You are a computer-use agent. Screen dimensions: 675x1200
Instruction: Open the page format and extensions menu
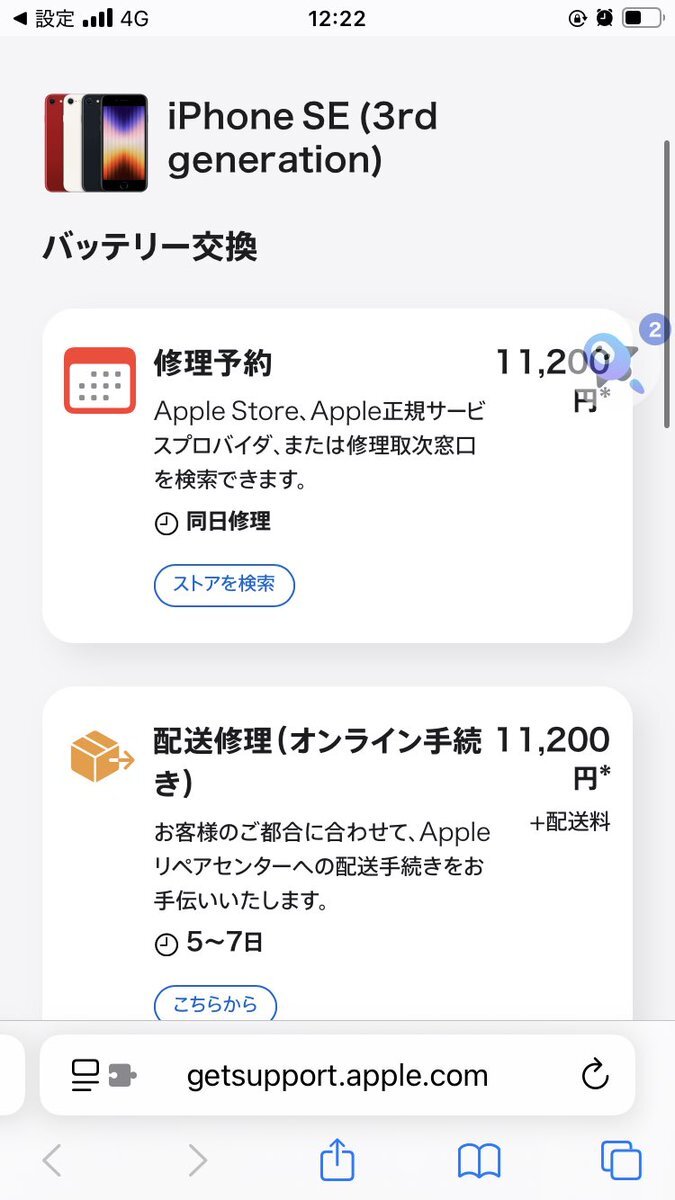103,1076
